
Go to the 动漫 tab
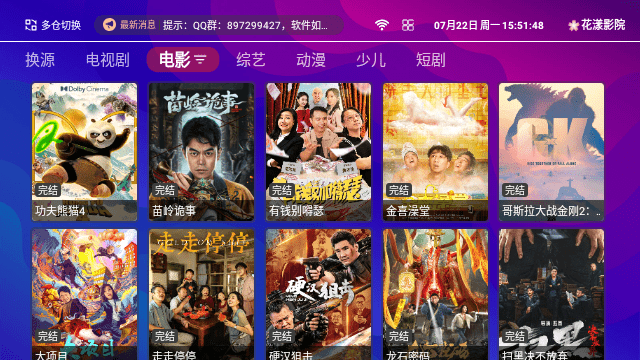[x=311, y=60]
